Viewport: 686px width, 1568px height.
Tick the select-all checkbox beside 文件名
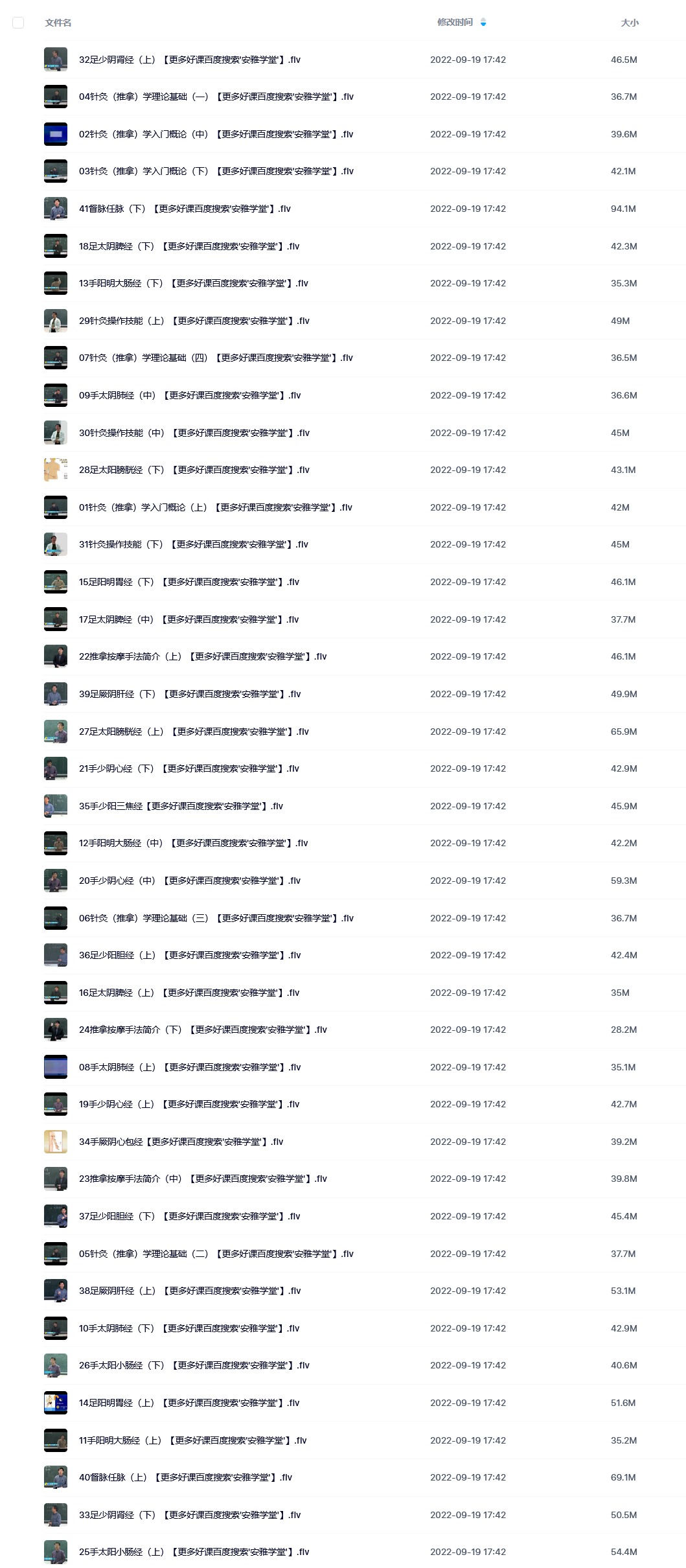click(18, 23)
